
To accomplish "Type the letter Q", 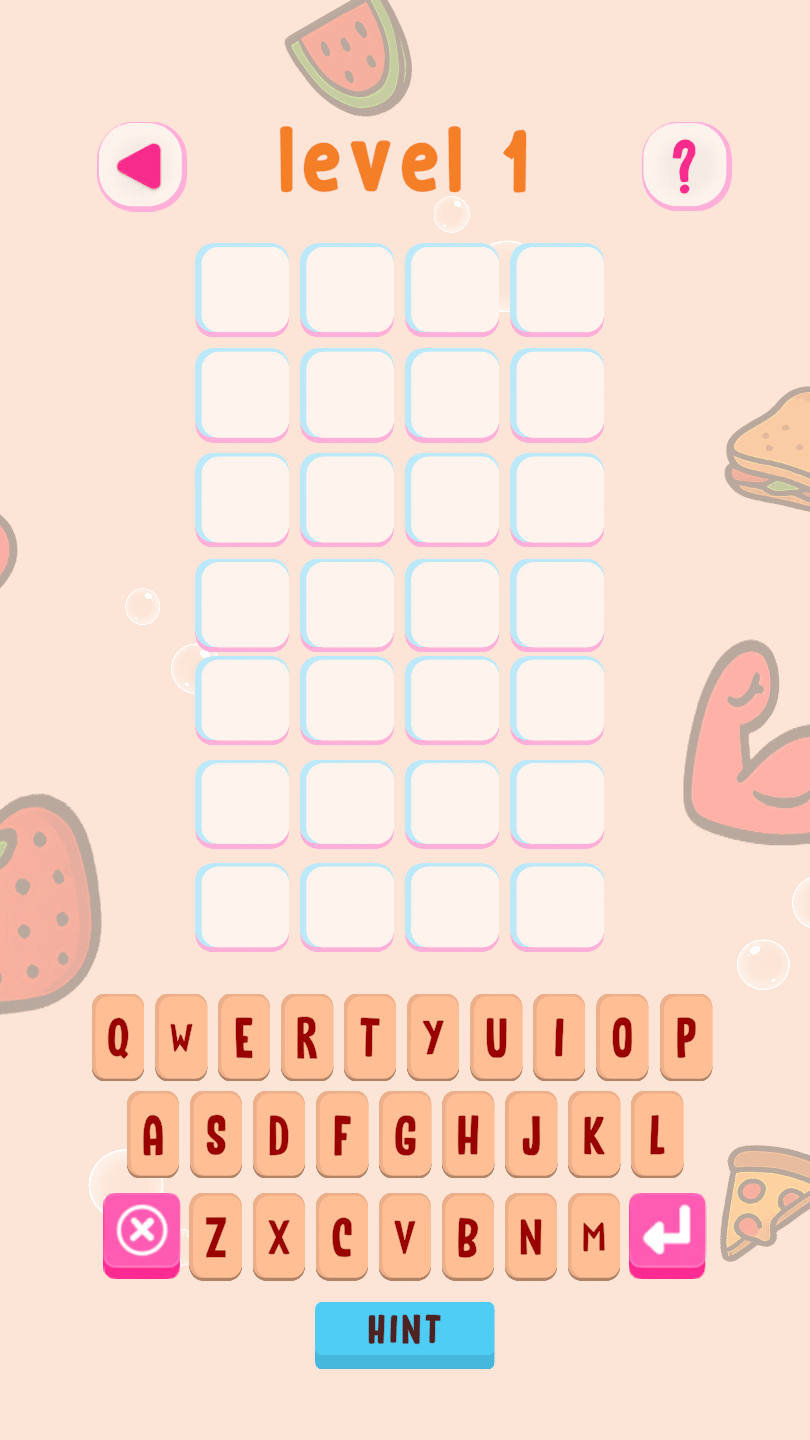I will [x=118, y=1036].
